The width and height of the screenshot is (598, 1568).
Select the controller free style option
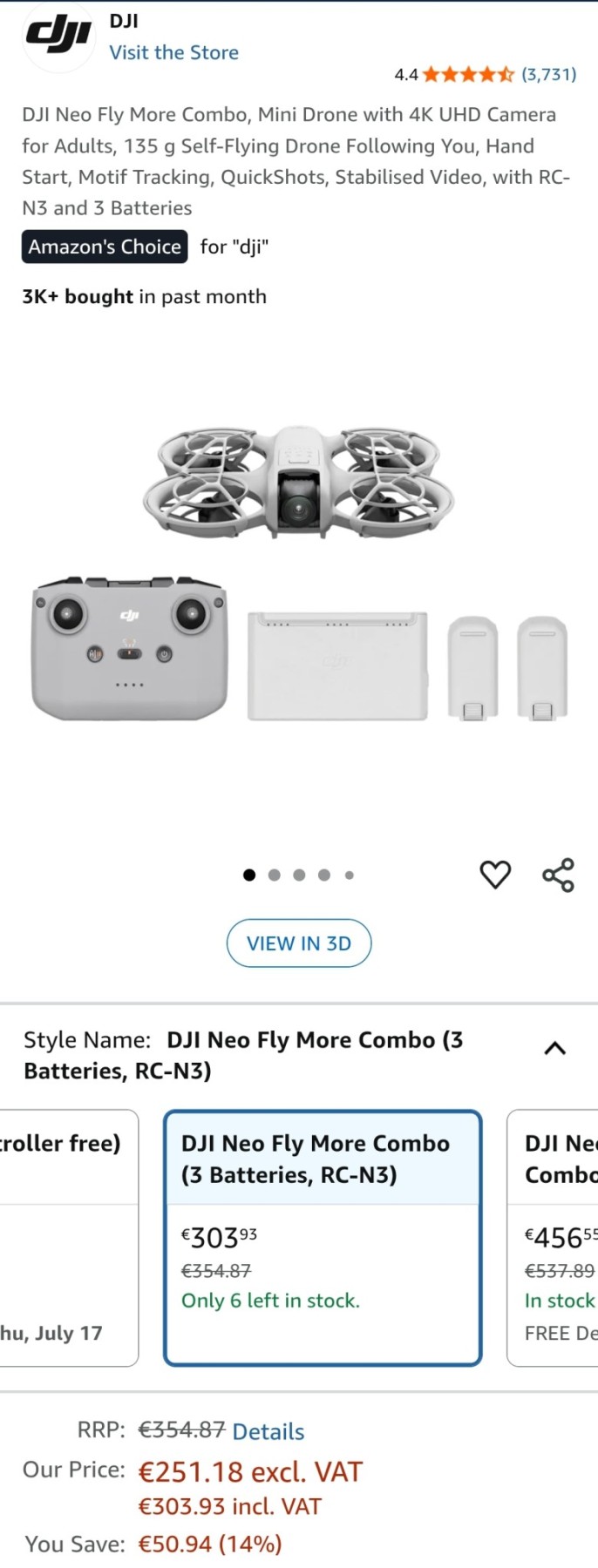point(68,1237)
